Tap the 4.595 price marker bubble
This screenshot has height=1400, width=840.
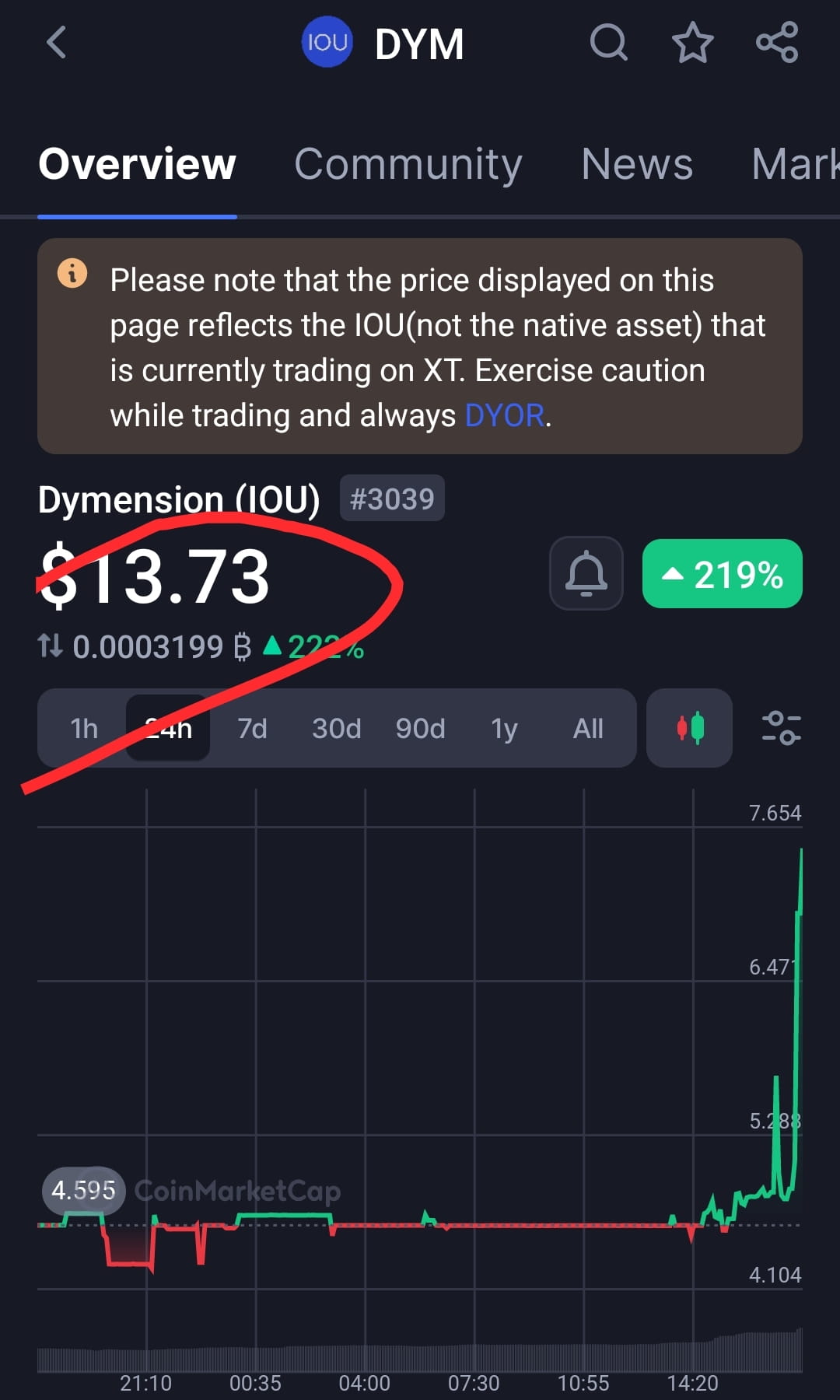pos(82,1190)
